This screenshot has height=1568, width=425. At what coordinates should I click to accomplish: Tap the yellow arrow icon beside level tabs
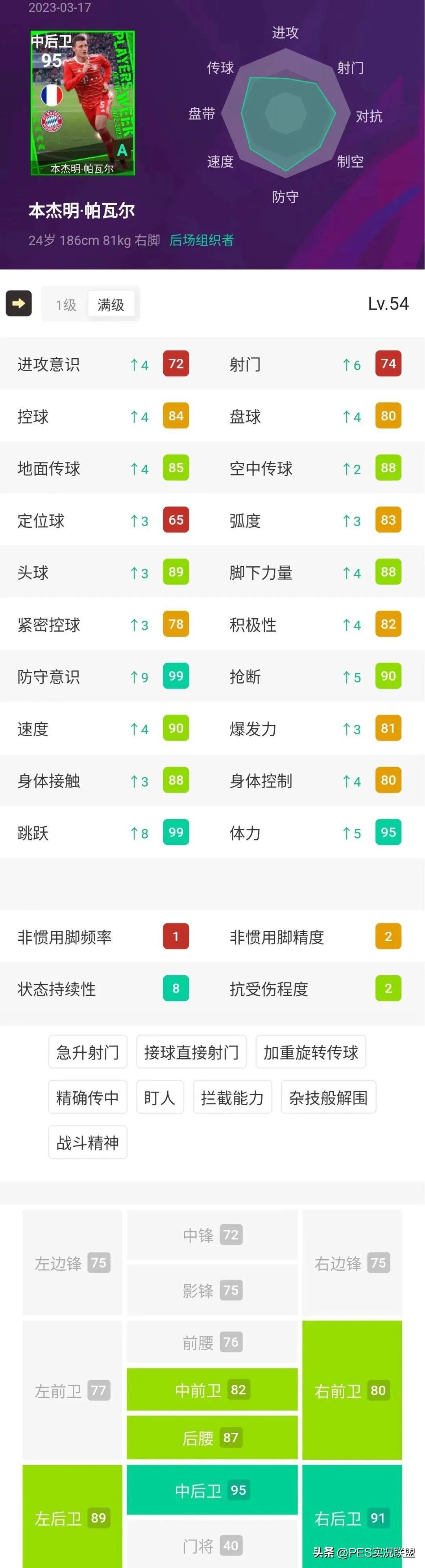(x=18, y=303)
